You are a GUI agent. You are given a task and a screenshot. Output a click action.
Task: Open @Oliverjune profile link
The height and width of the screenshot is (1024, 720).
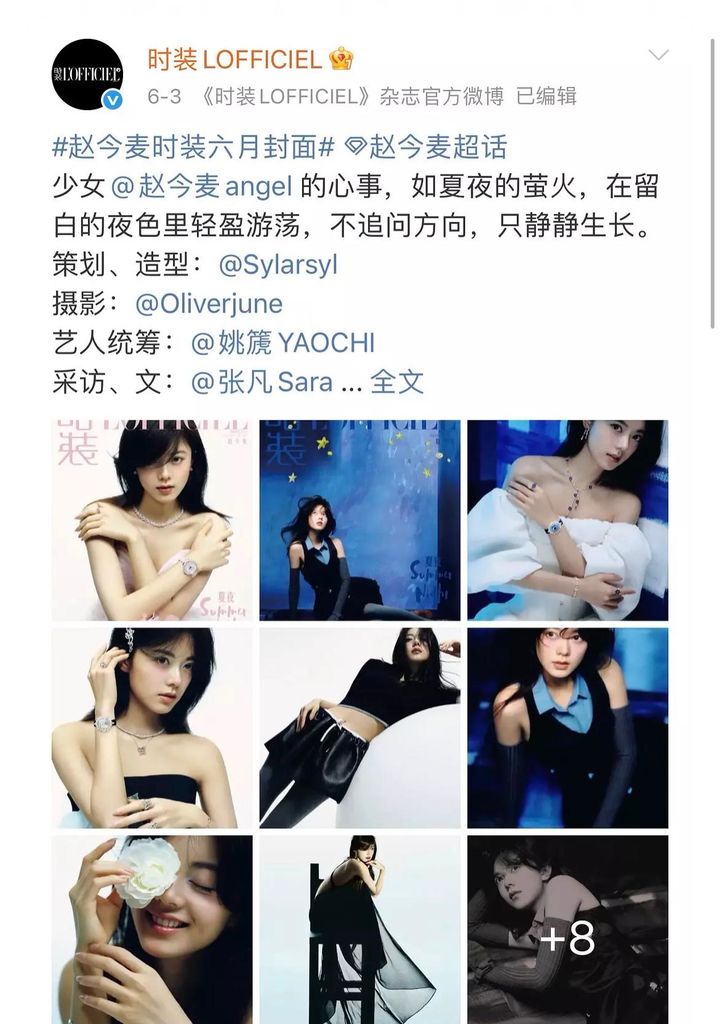(208, 303)
